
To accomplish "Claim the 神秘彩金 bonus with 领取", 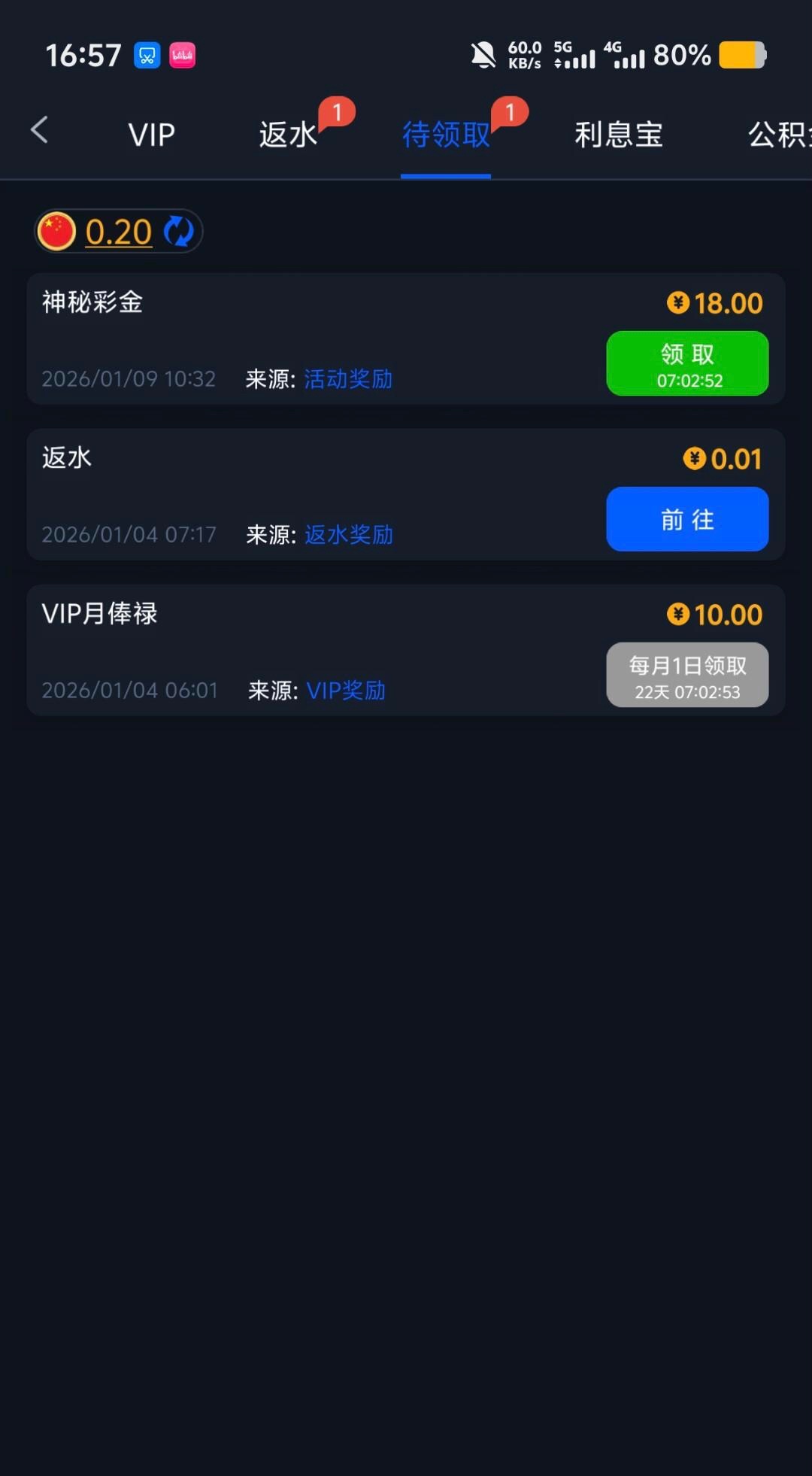I will pos(687,363).
